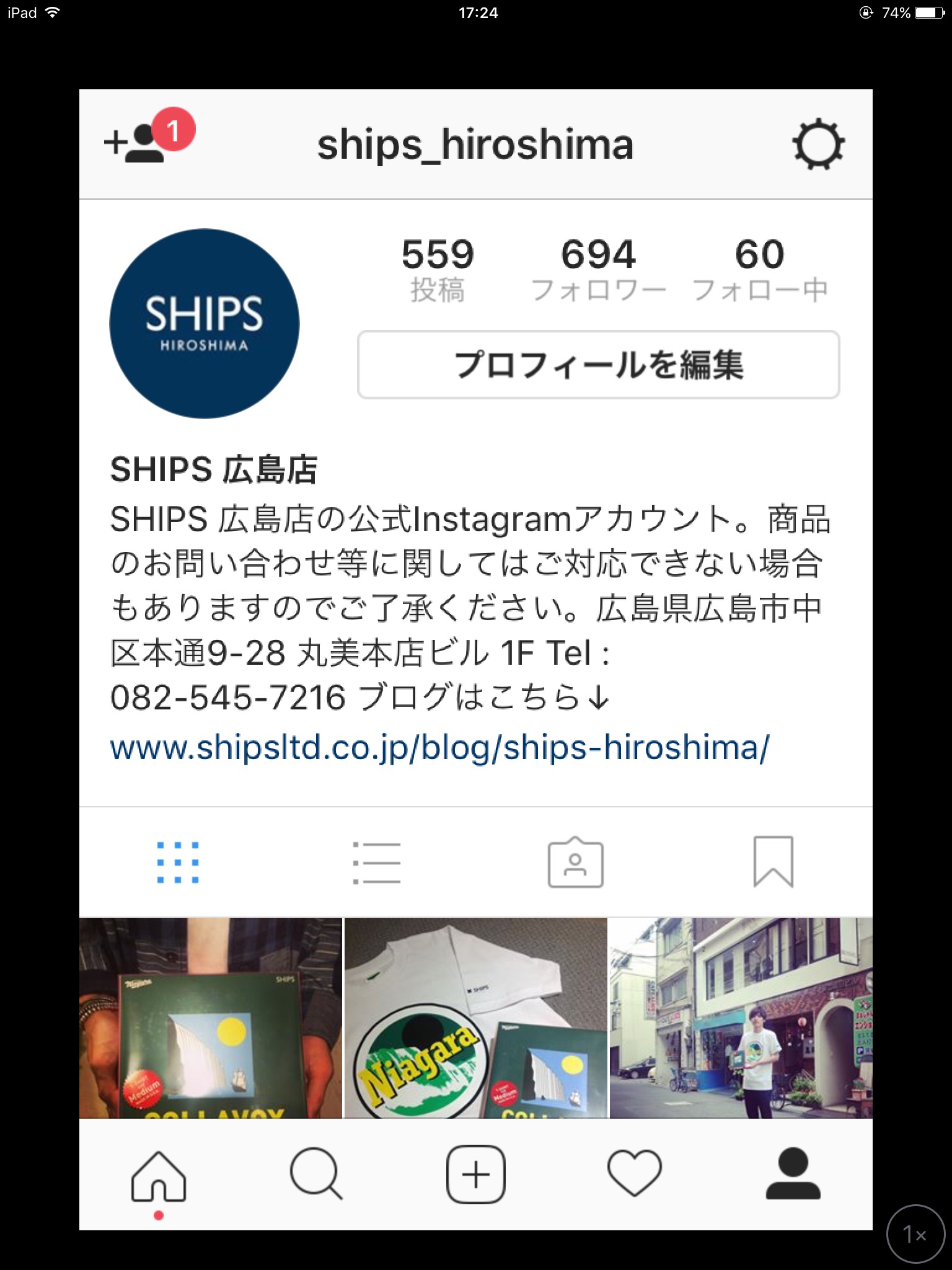952x1270 pixels.
Task: Switch to grid view of posts
Action: 178,862
